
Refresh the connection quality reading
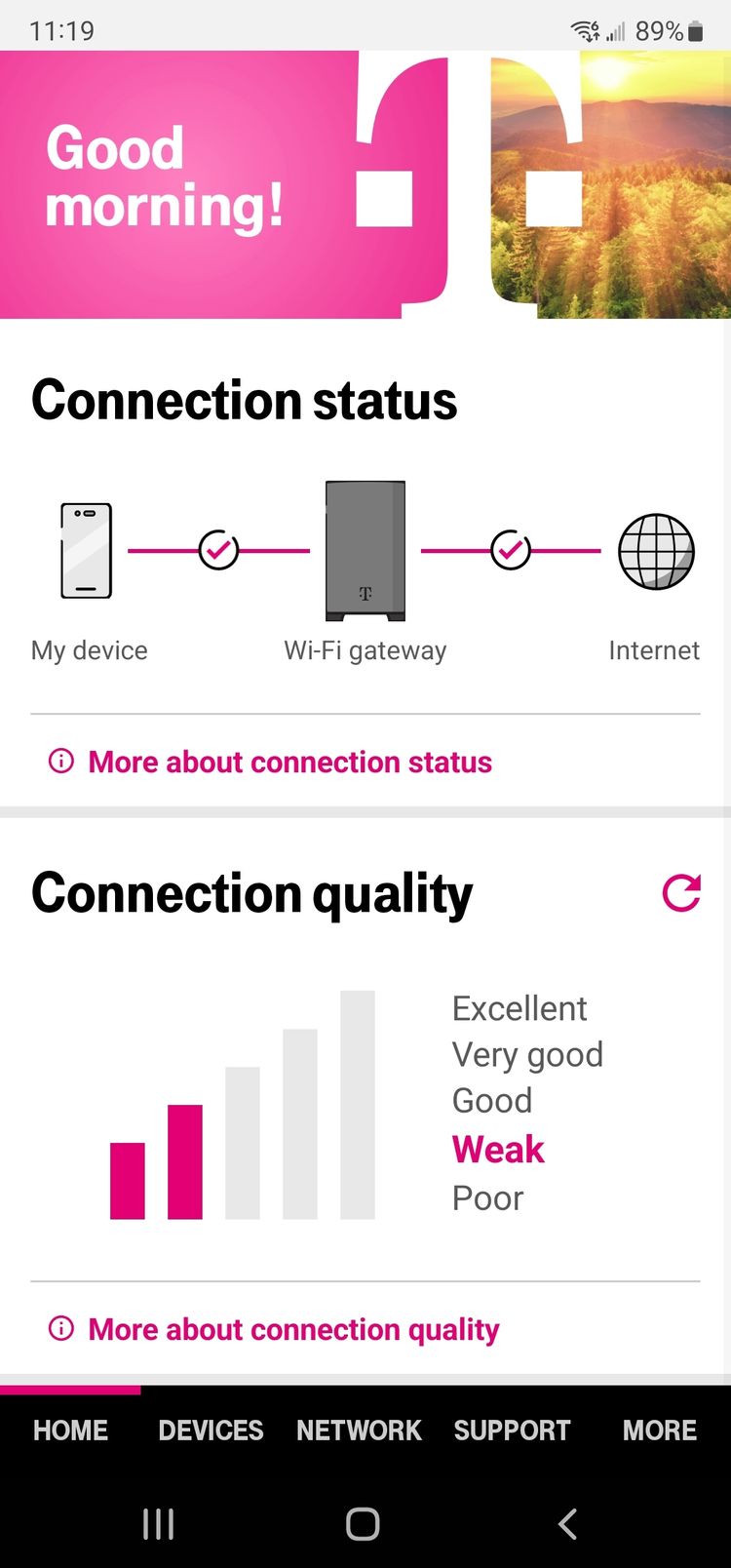[681, 892]
